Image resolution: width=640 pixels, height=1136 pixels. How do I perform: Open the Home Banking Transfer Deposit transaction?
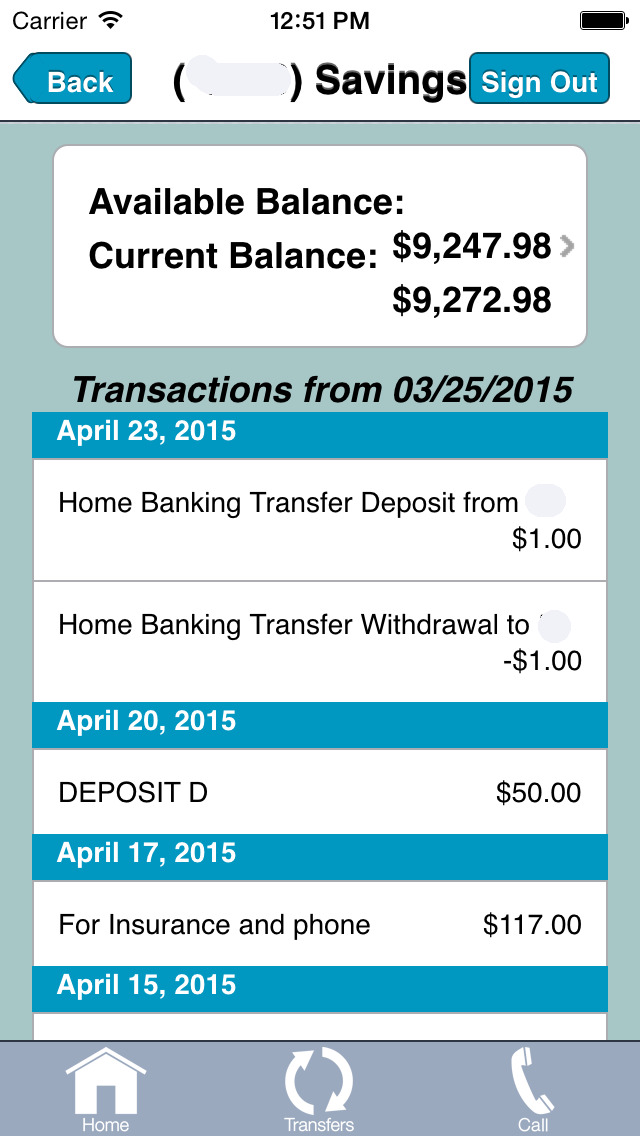[x=320, y=519]
